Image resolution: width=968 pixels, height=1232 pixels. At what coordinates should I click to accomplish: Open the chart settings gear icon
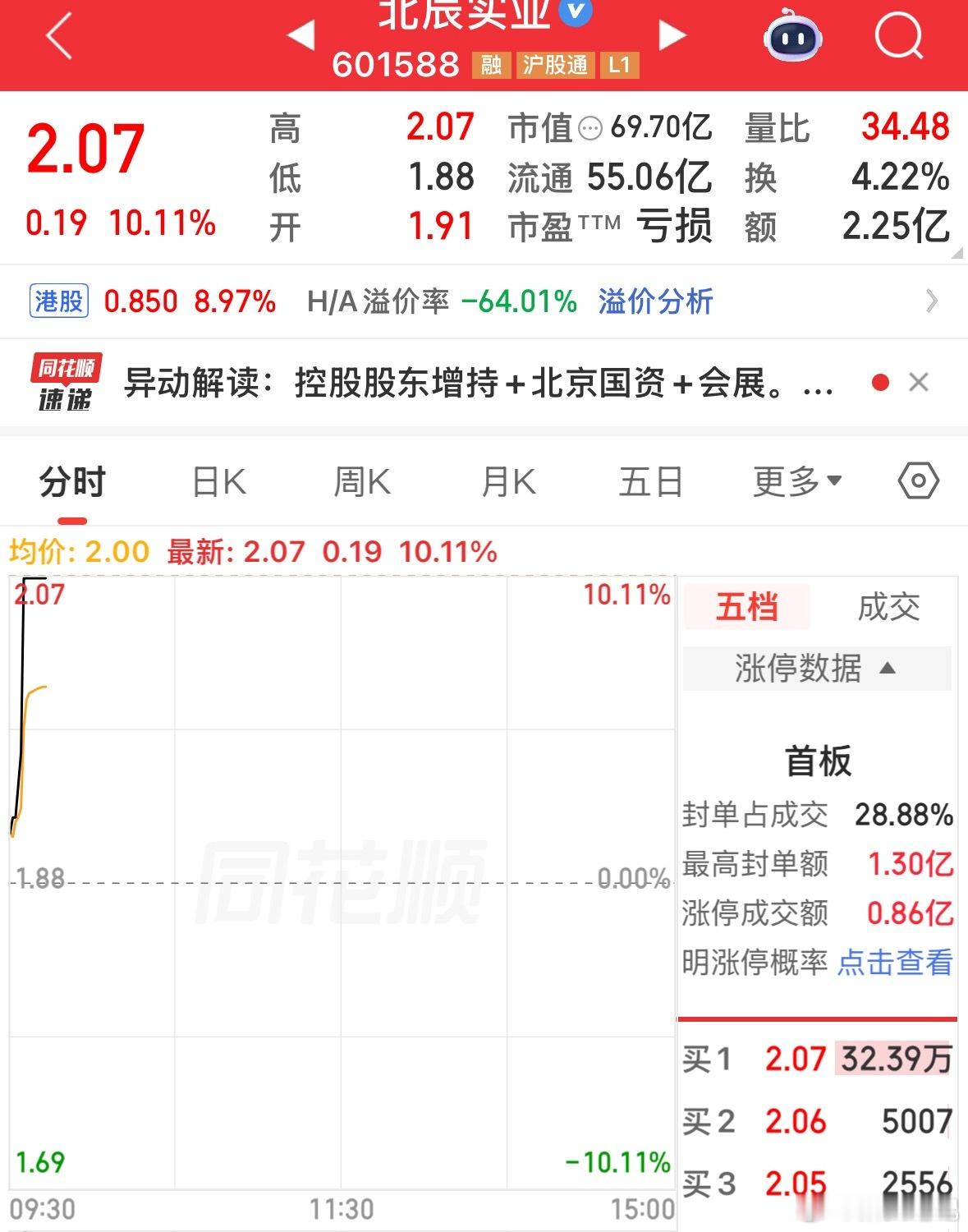point(920,481)
